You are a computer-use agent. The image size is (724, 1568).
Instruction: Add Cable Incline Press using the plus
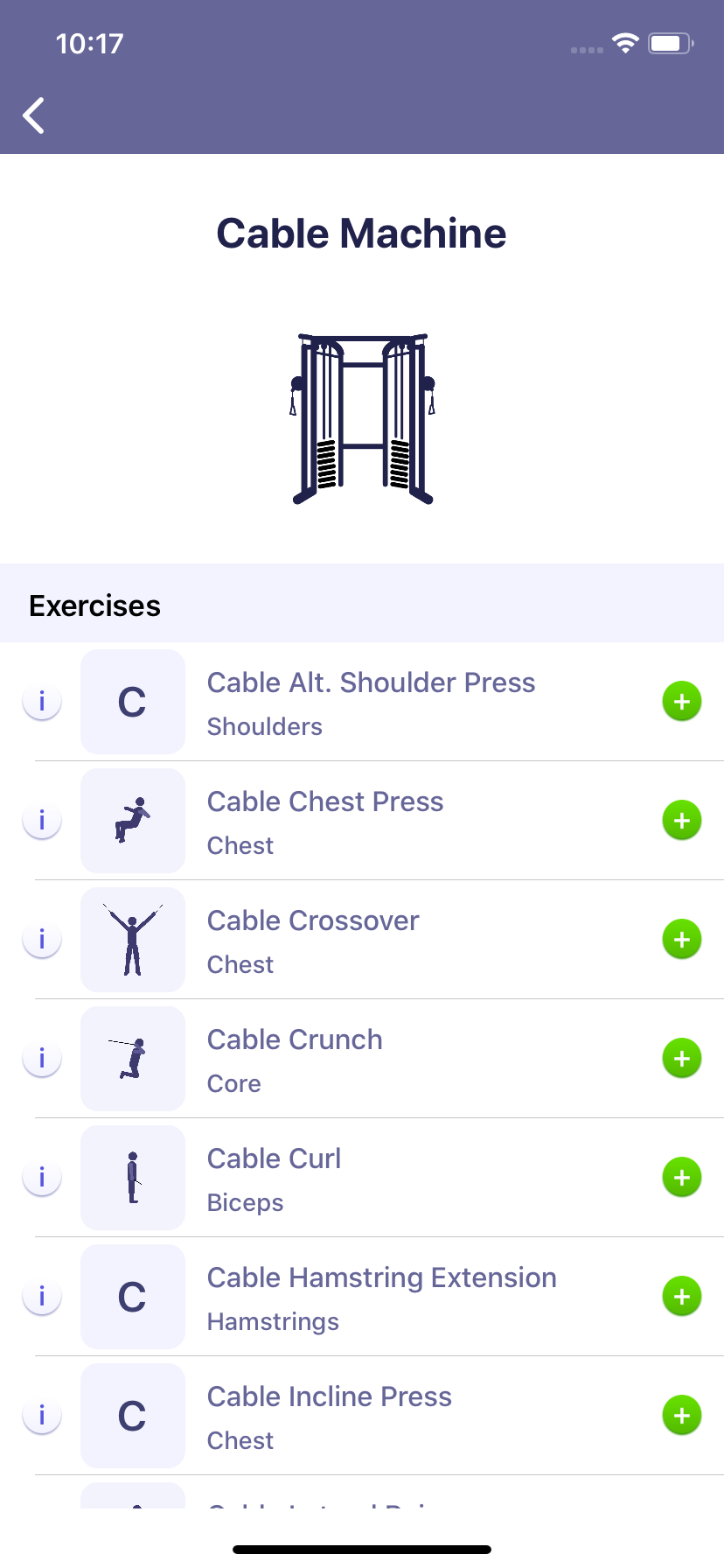point(682,1415)
